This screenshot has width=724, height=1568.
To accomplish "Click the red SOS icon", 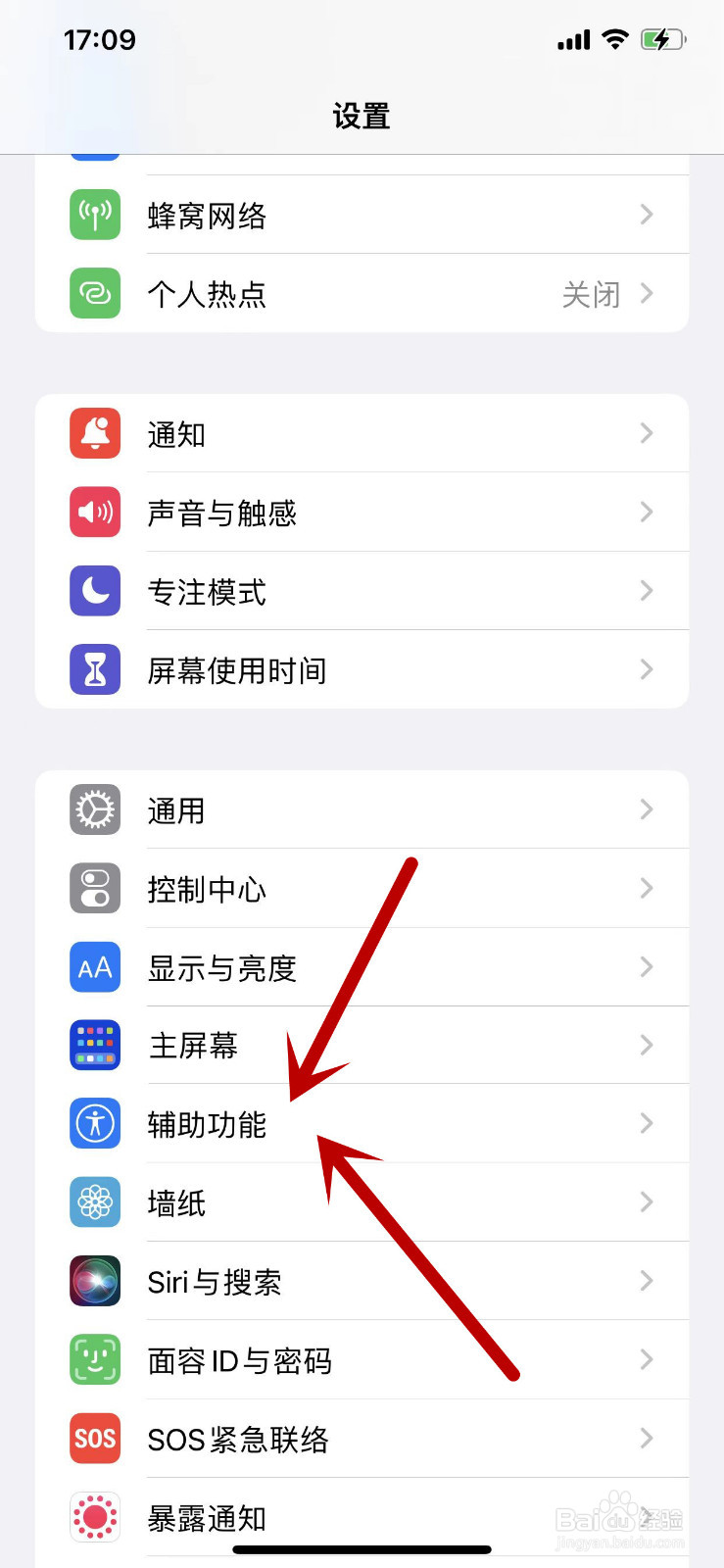I will tap(94, 1439).
